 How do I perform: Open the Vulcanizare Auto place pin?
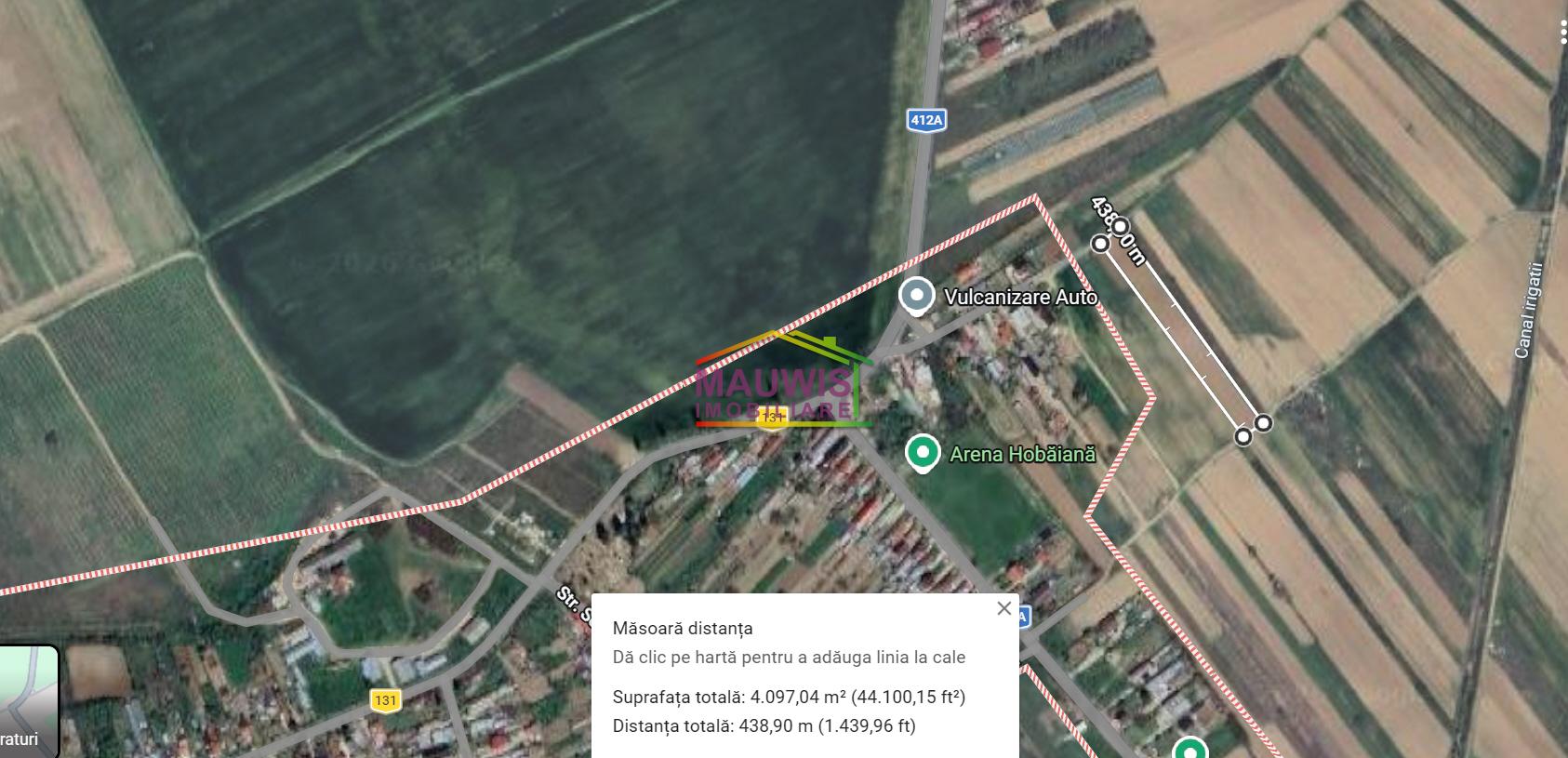click(917, 296)
